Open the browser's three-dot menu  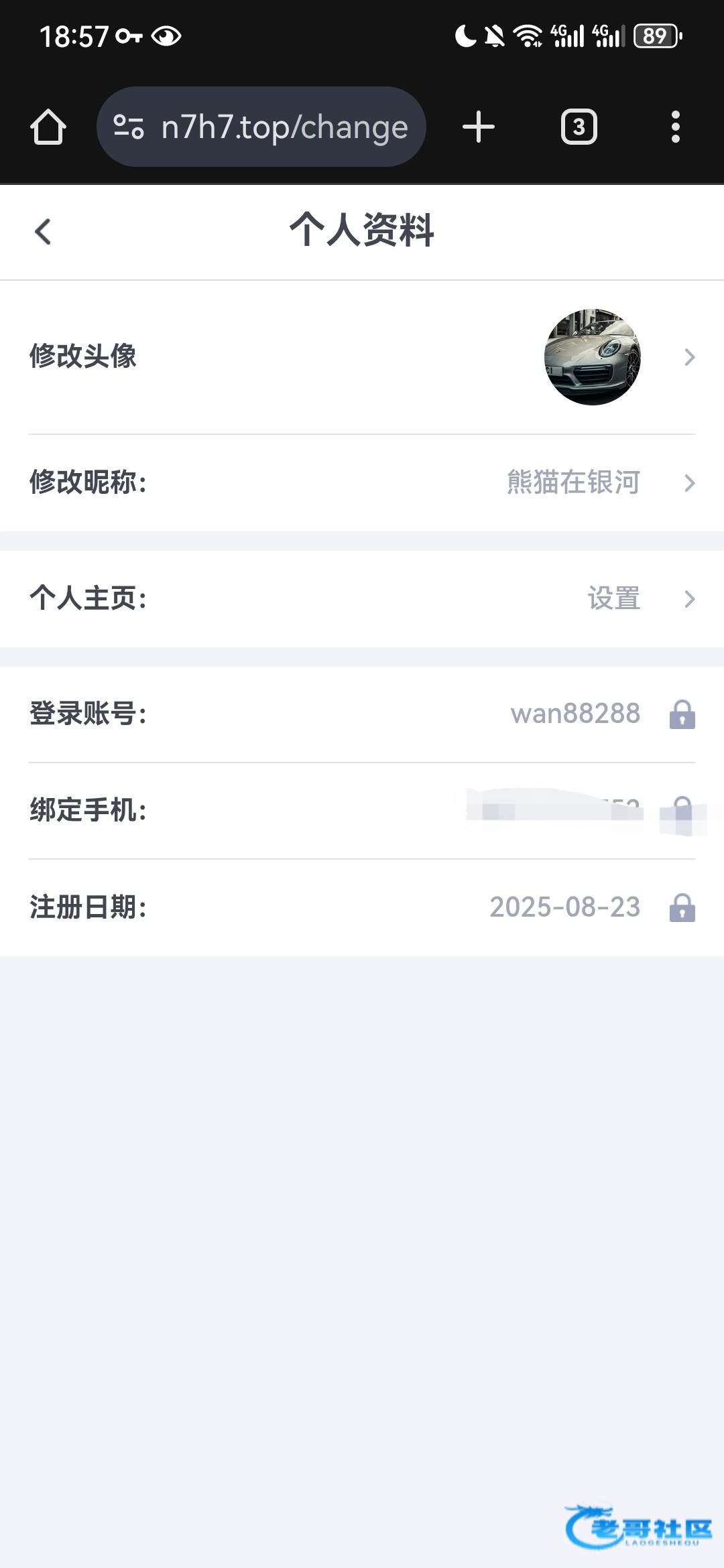[676, 127]
